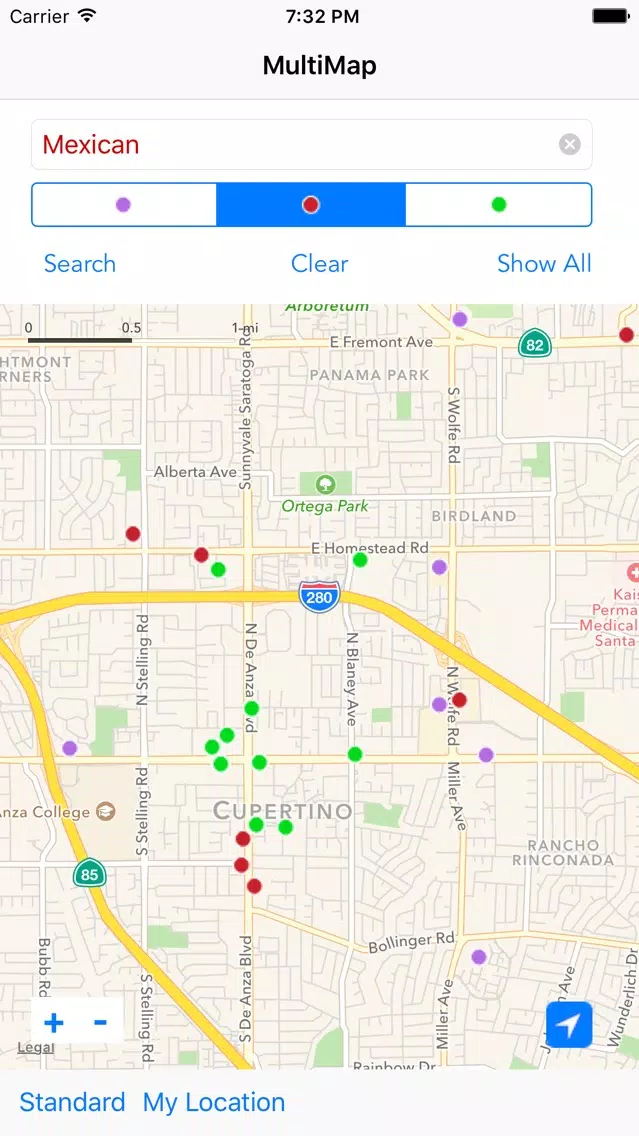This screenshot has height=1136, width=639.
Task: Tap Show All
Action: point(544,264)
